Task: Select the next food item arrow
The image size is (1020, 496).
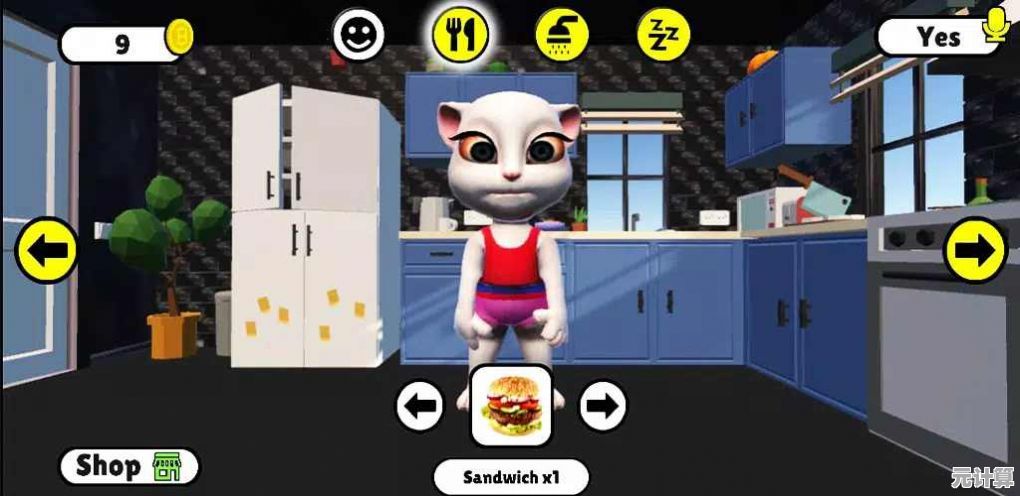Action: pyautogui.click(x=603, y=406)
